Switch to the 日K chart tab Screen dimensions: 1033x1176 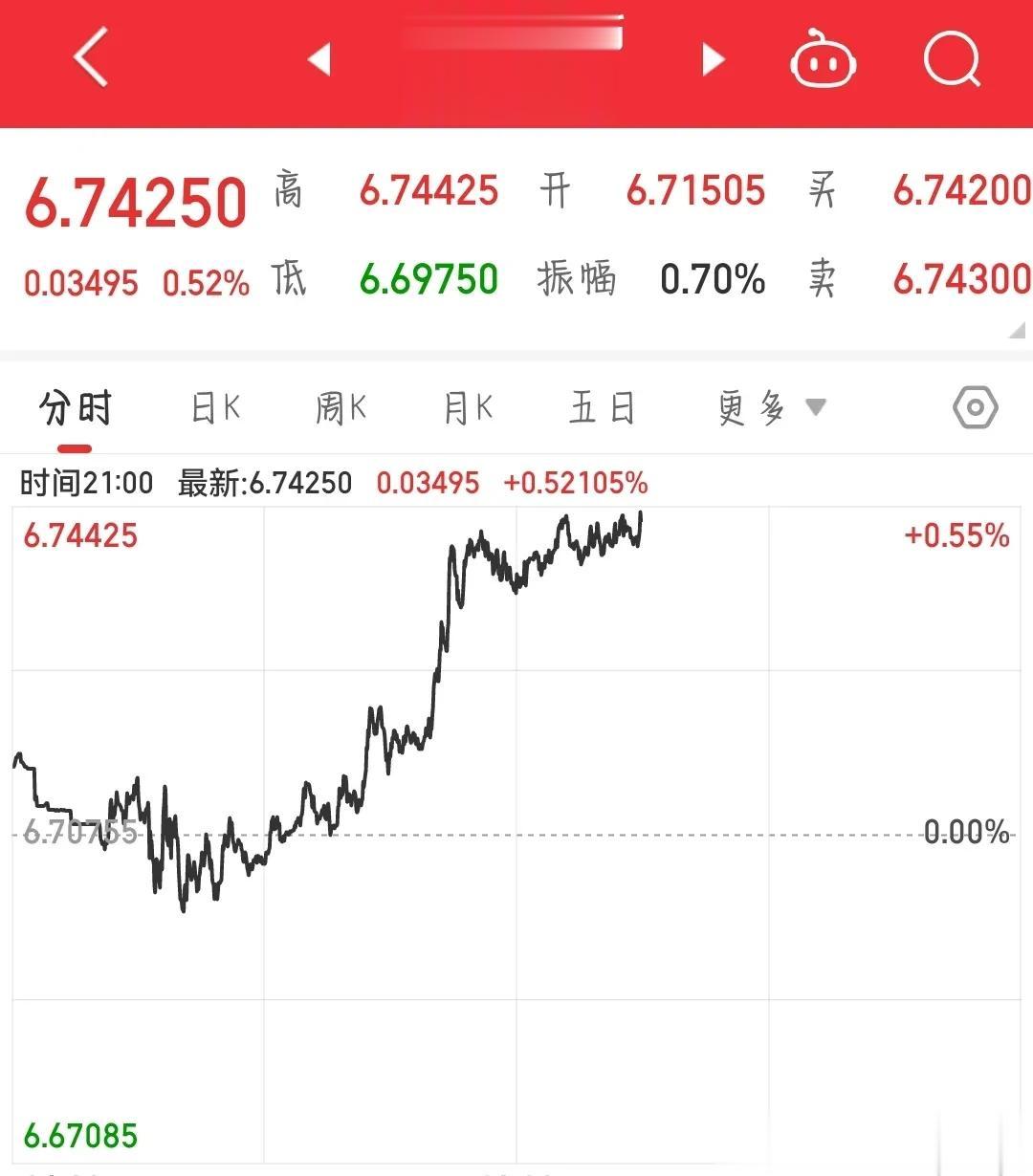pos(215,409)
